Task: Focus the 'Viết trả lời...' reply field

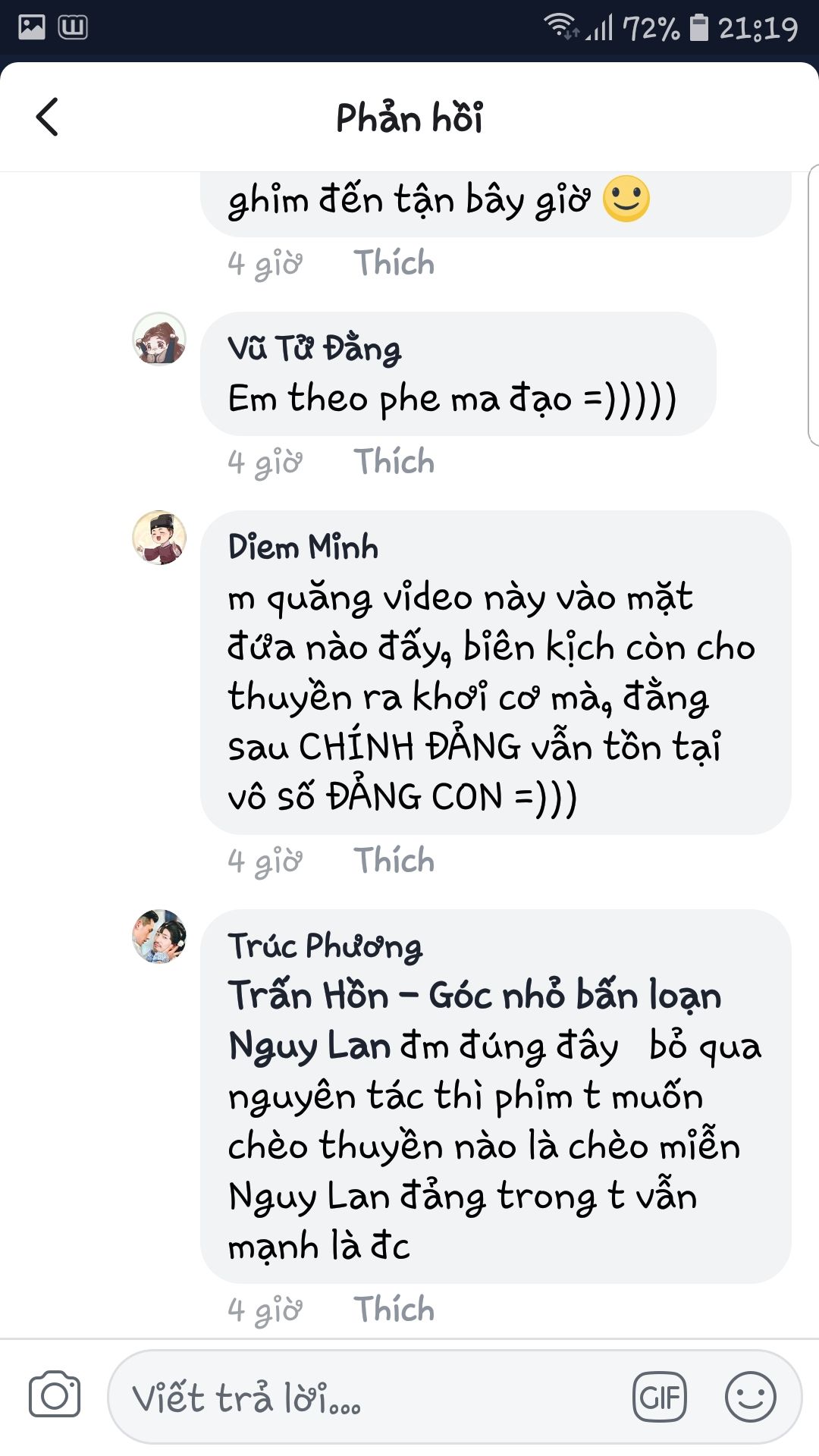Action: coord(364,1397)
